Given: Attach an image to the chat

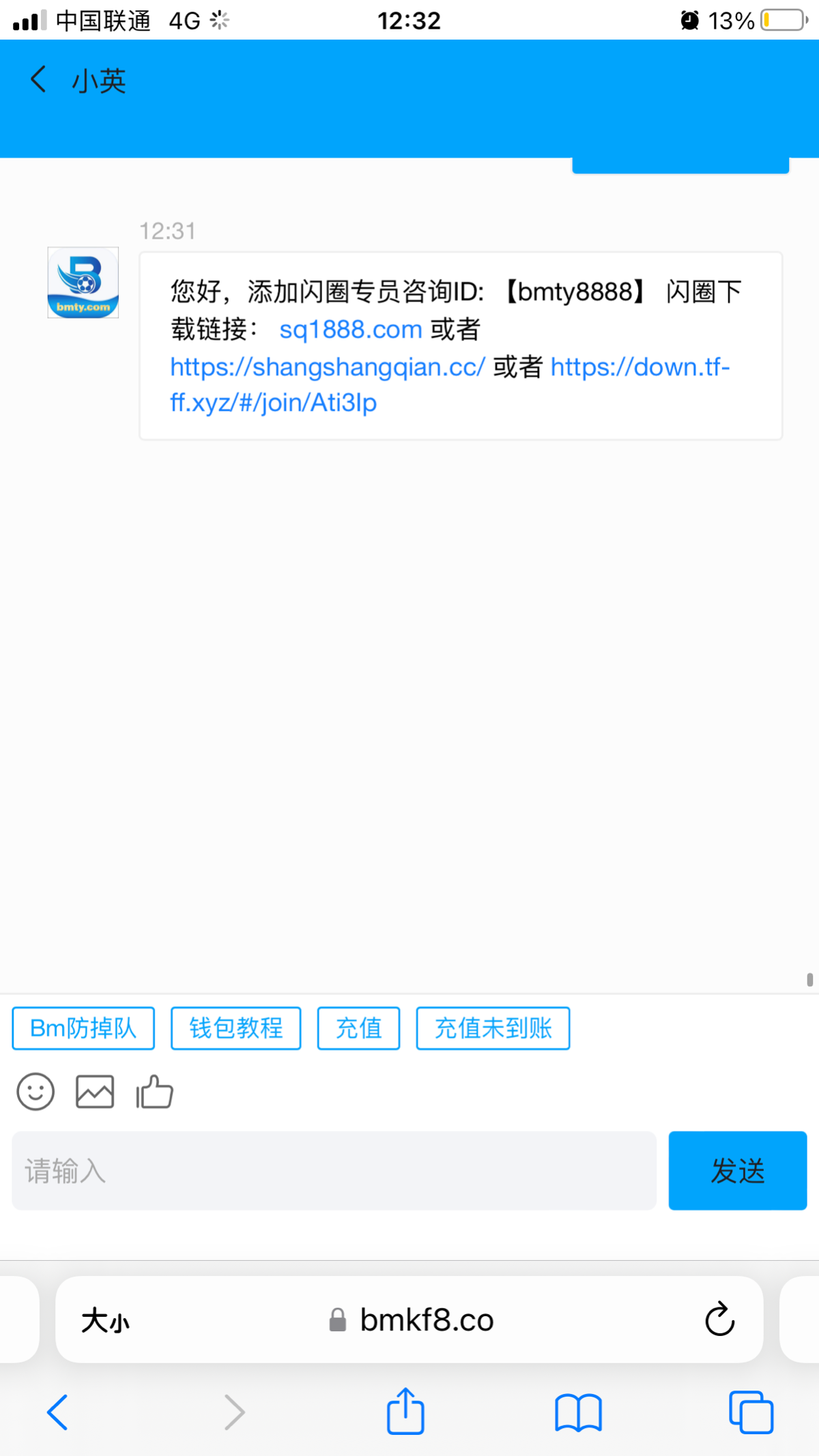Looking at the screenshot, I should click(x=95, y=1092).
